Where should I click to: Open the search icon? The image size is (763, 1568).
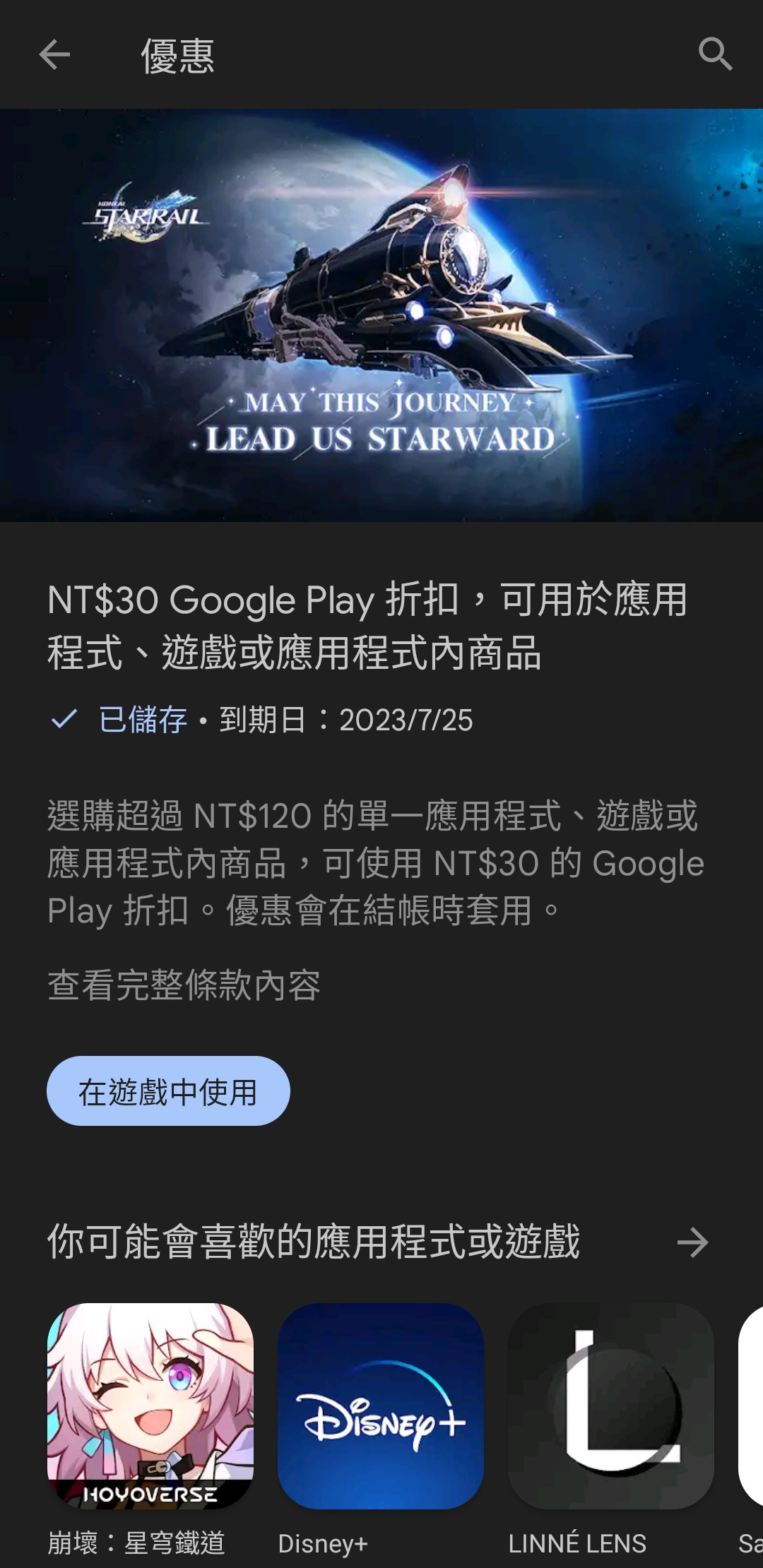(715, 54)
